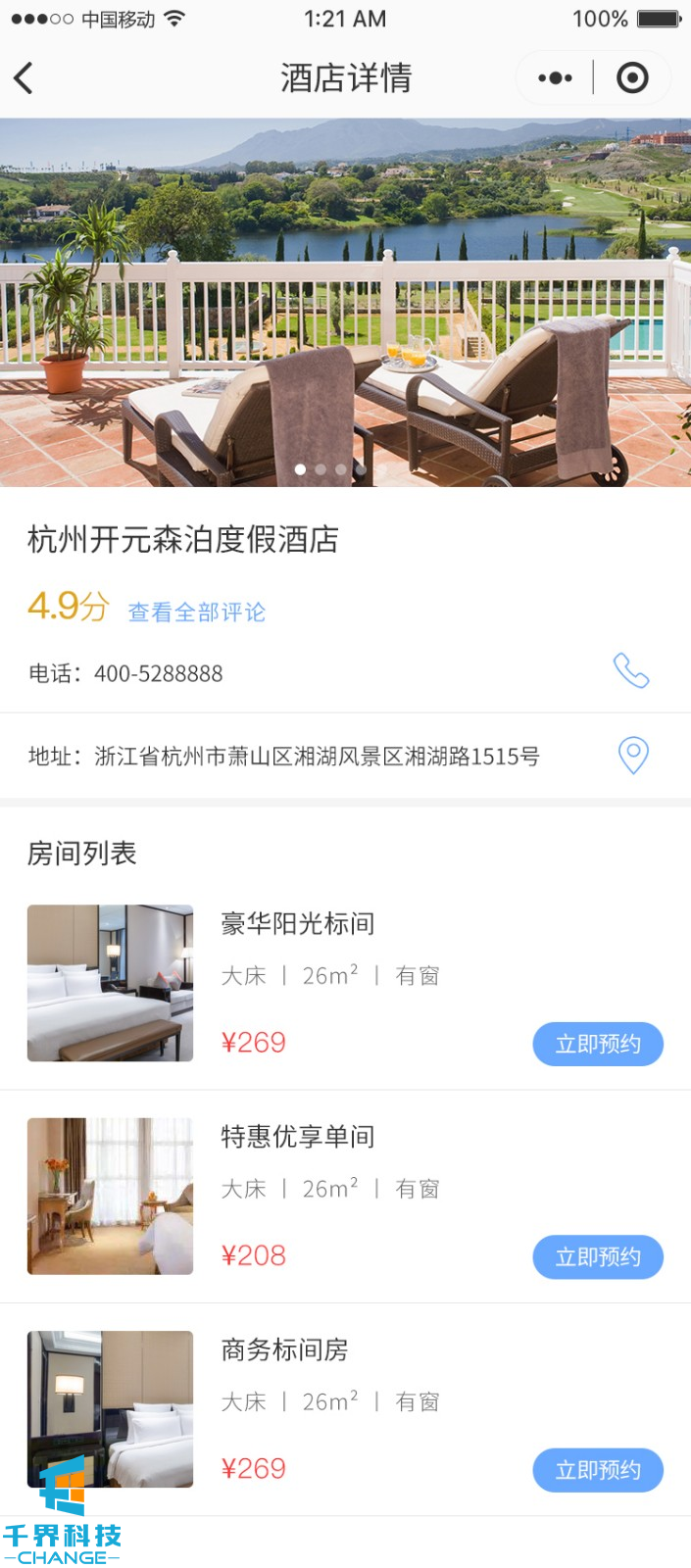Open the 商务标间房 room photo
691x1568 pixels.
point(110,1408)
